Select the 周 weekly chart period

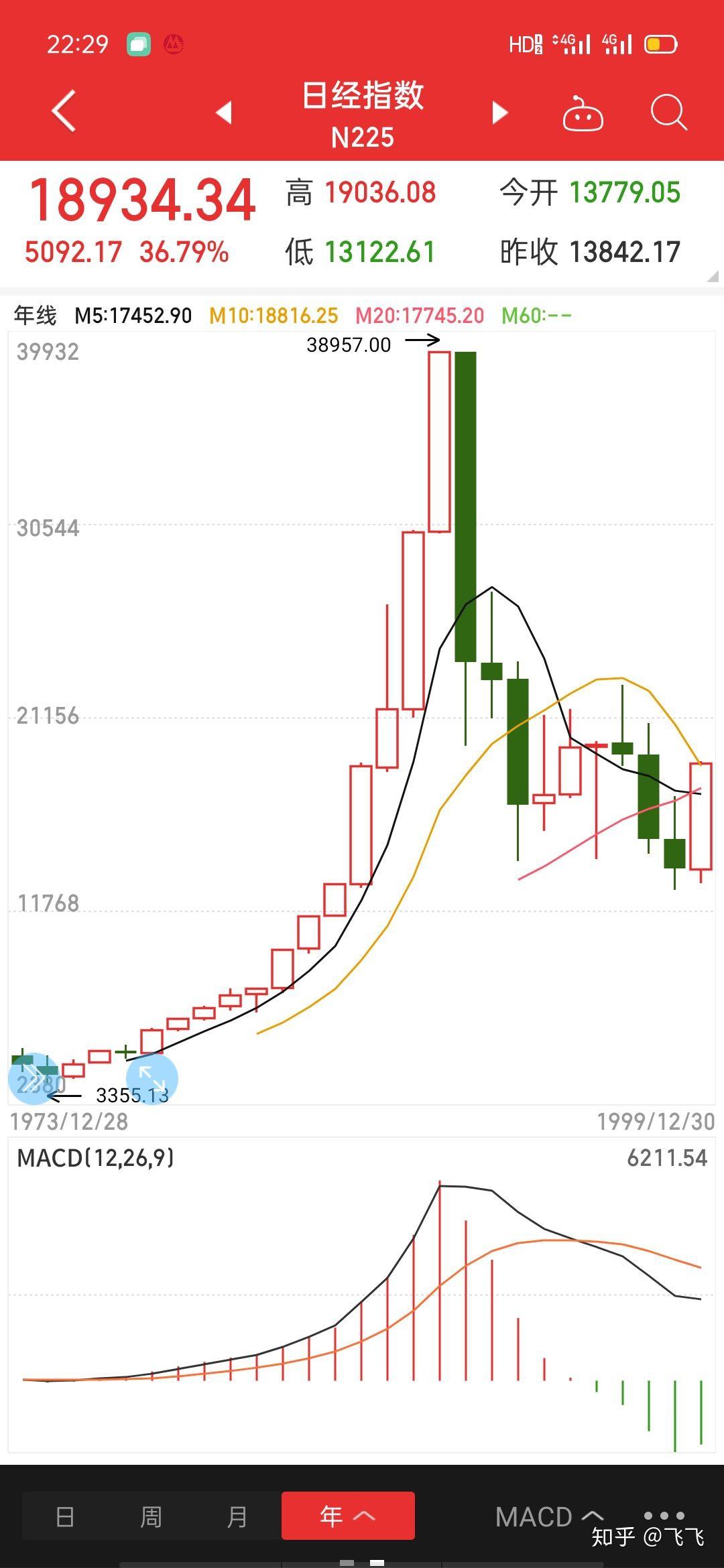(x=151, y=1516)
